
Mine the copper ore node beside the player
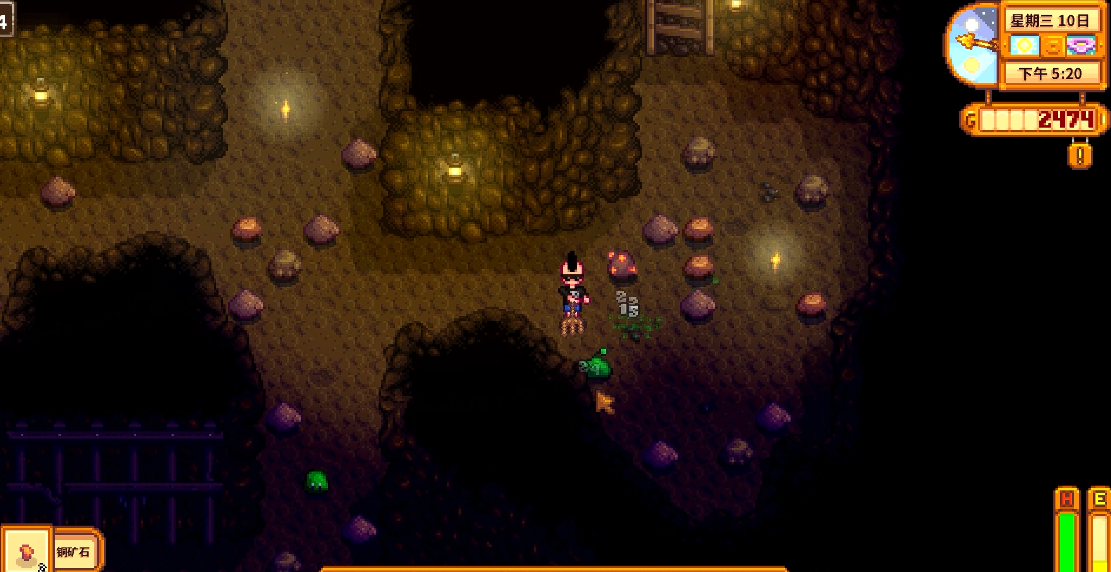point(623,265)
